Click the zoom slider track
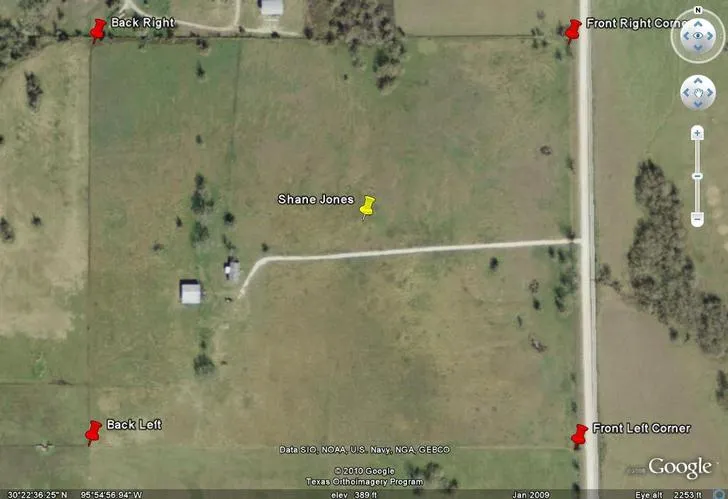This screenshot has height=499, width=728. coord(697,160)
